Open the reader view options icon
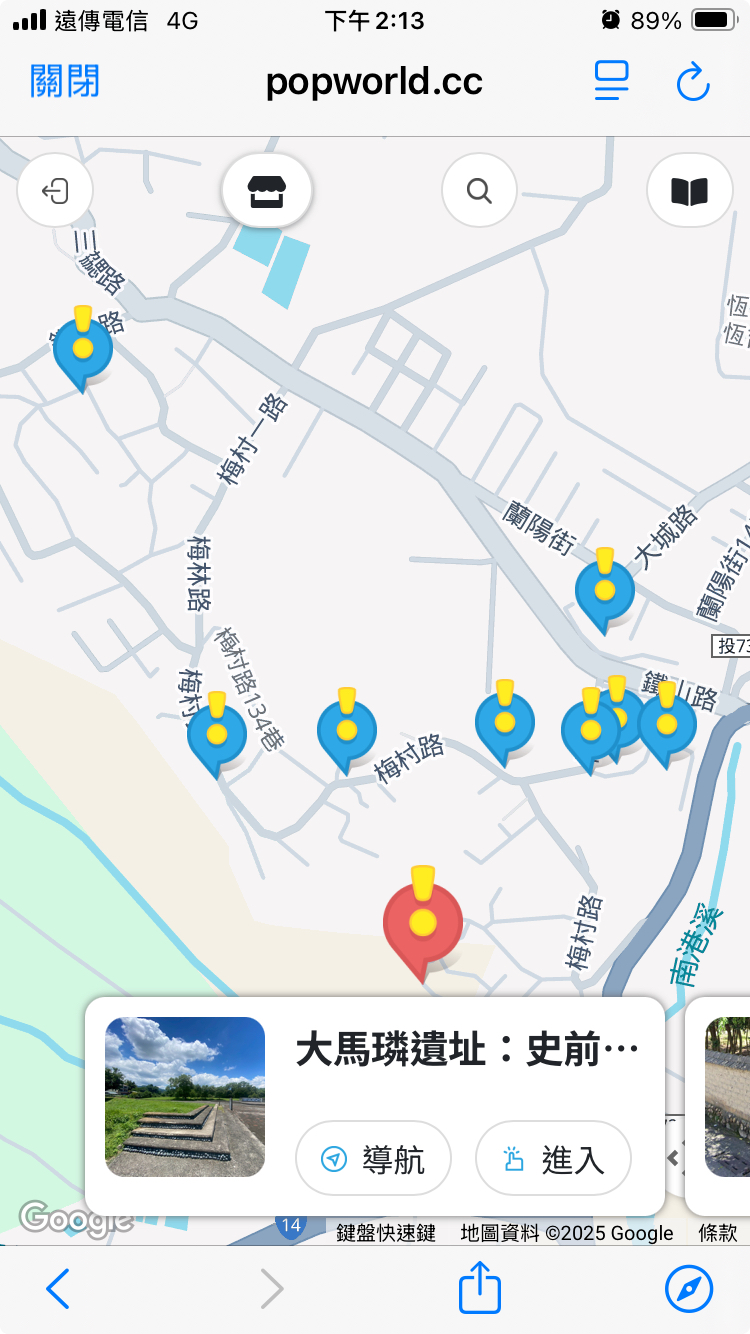The width and height of the screenshot is (750, 1334). [611, 81]
